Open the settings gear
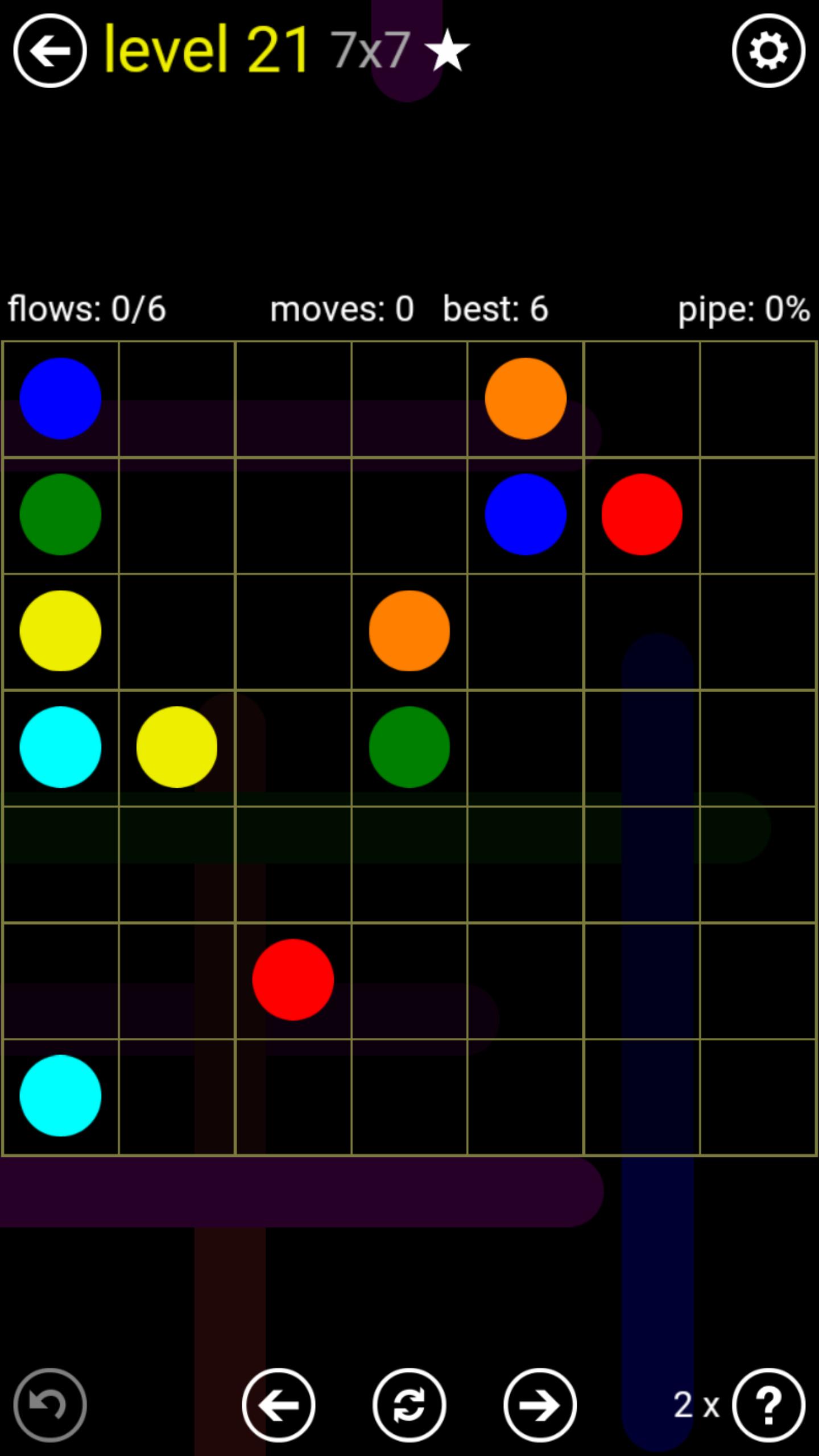Viewport: 819px width, 1456px height. [x=768, y=51]
